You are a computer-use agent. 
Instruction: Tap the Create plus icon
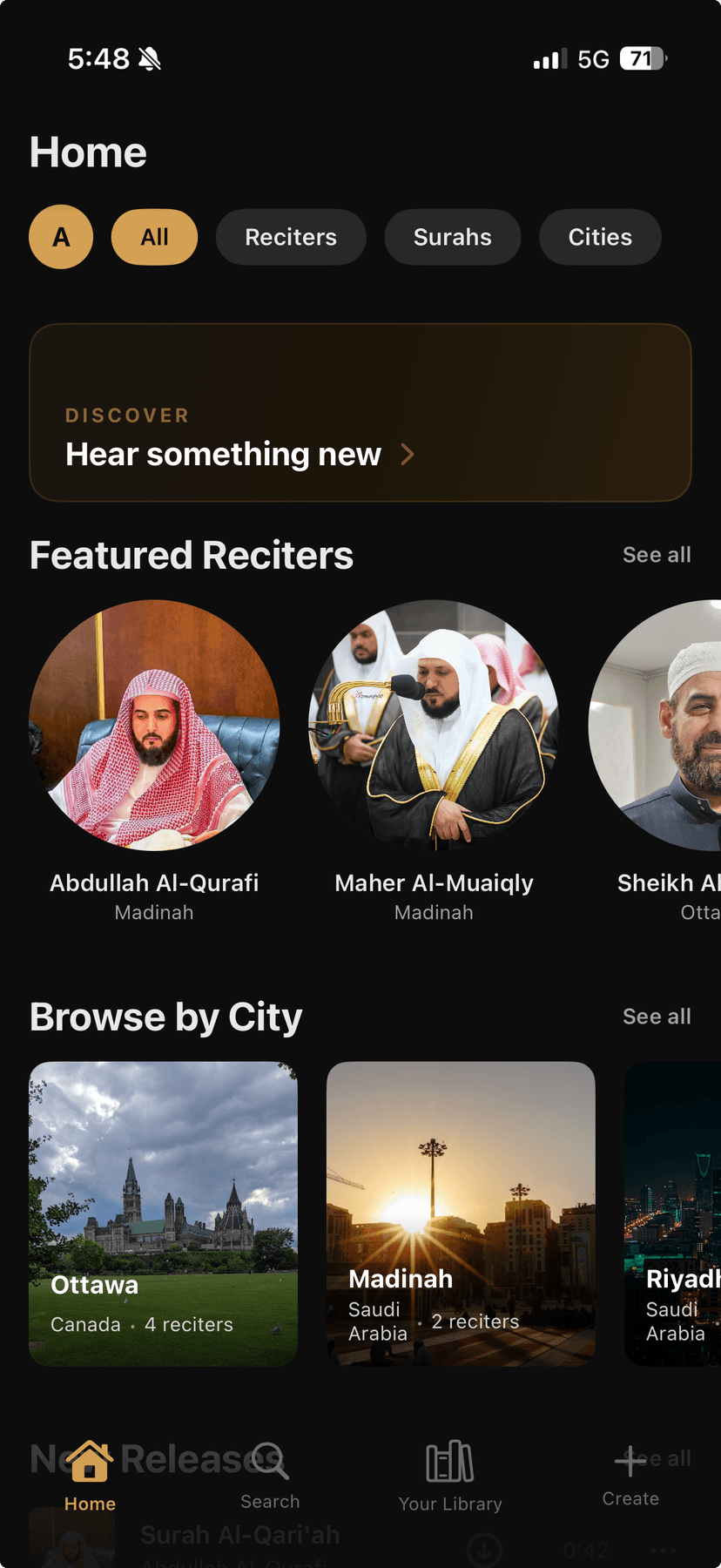(630, 1459)
